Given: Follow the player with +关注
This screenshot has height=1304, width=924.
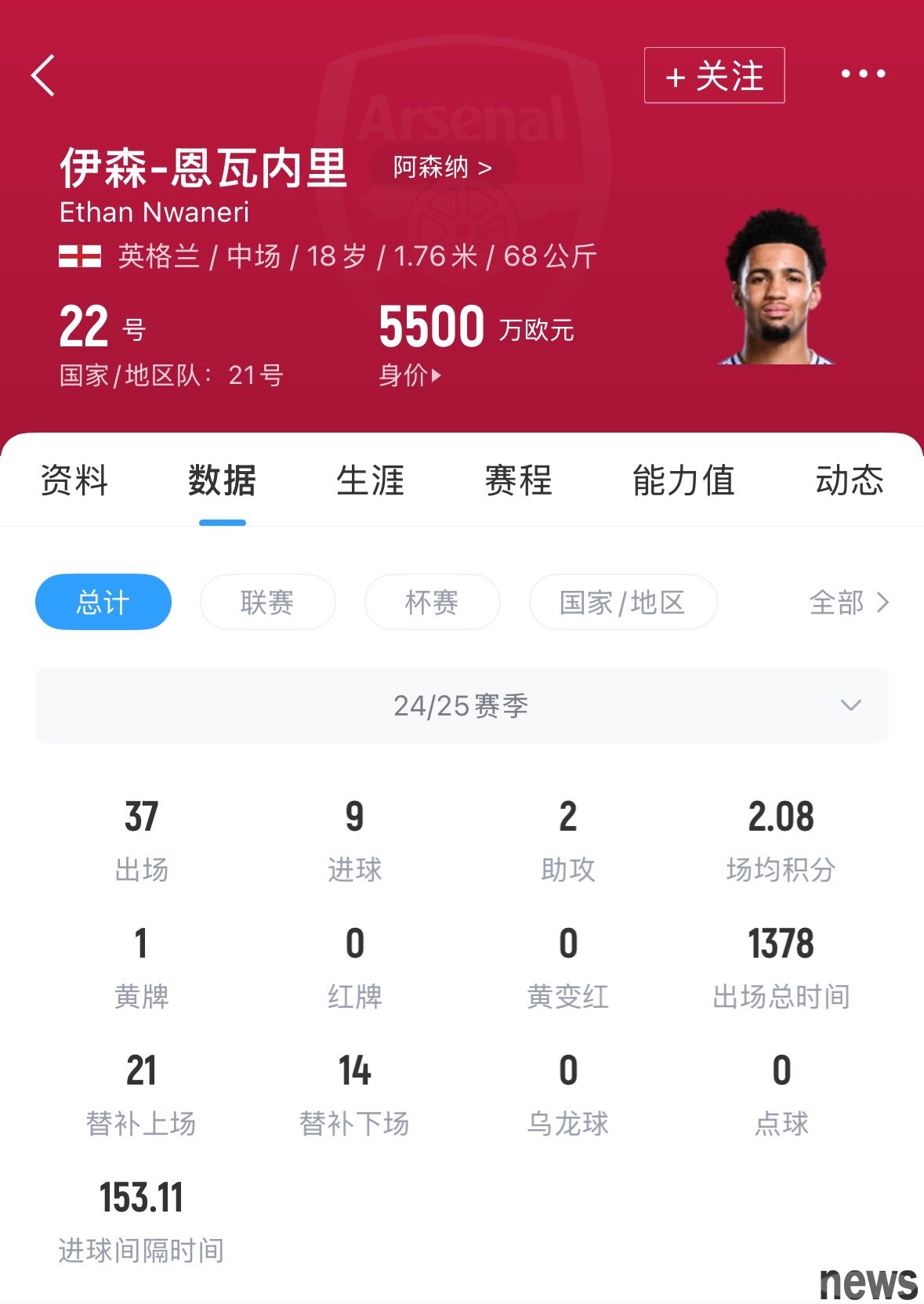Looking at the screenshot, I should (x=714, y=75).
